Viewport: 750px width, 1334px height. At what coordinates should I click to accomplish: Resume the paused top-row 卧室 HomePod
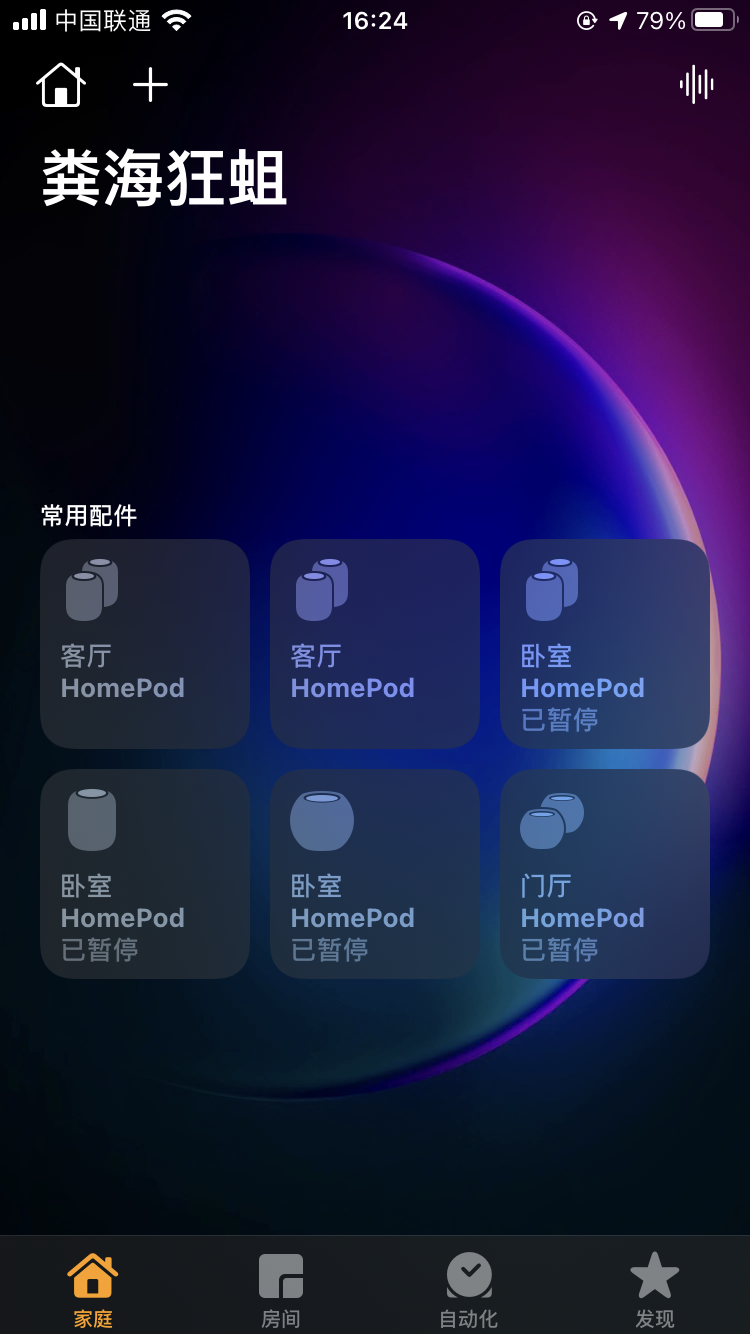pyautogui.click(x=604, y=644)
